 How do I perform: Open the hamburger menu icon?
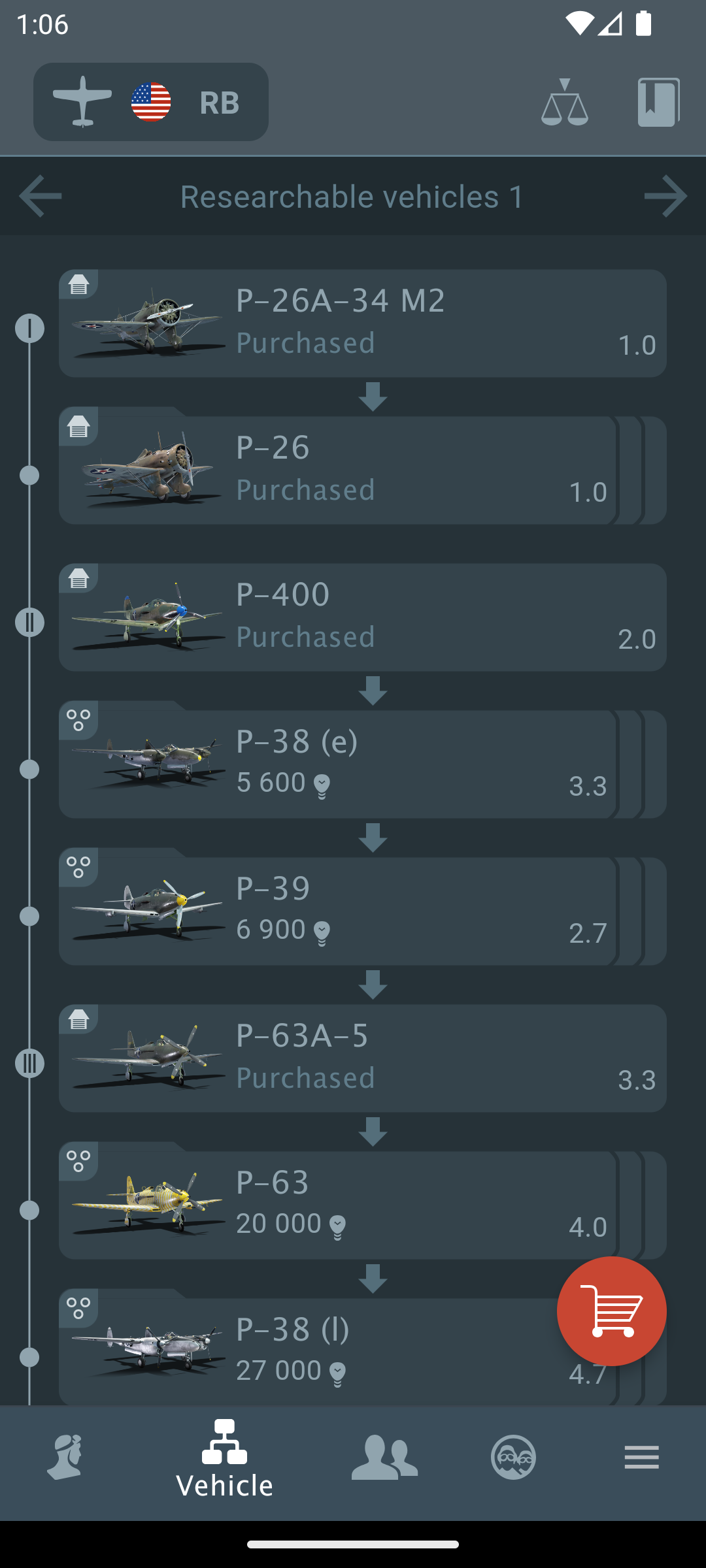(x=641, y=1456)
